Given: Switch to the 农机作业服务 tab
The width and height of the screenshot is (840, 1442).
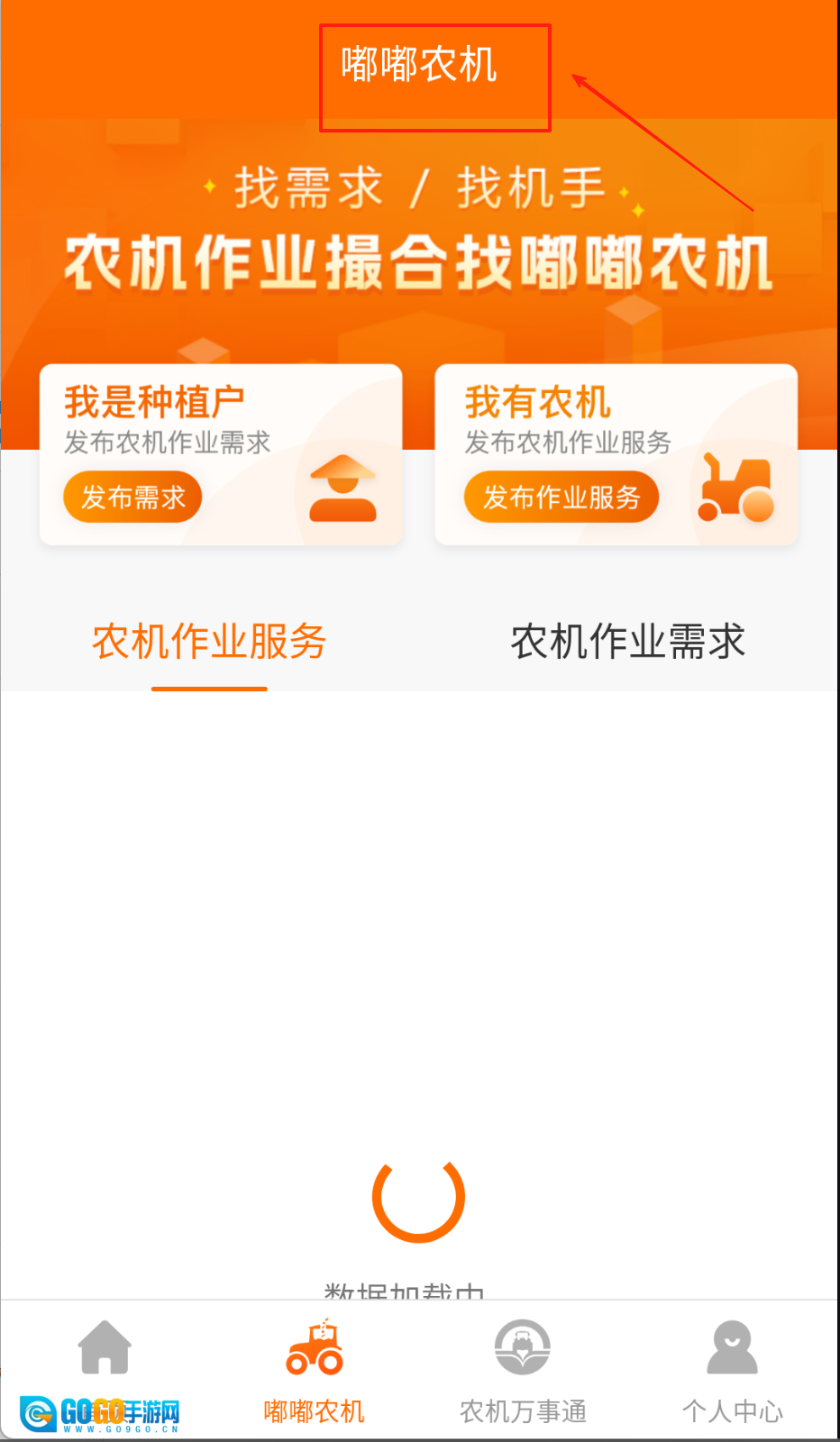Looking at the screenshot, I should (x=209, y=643).
